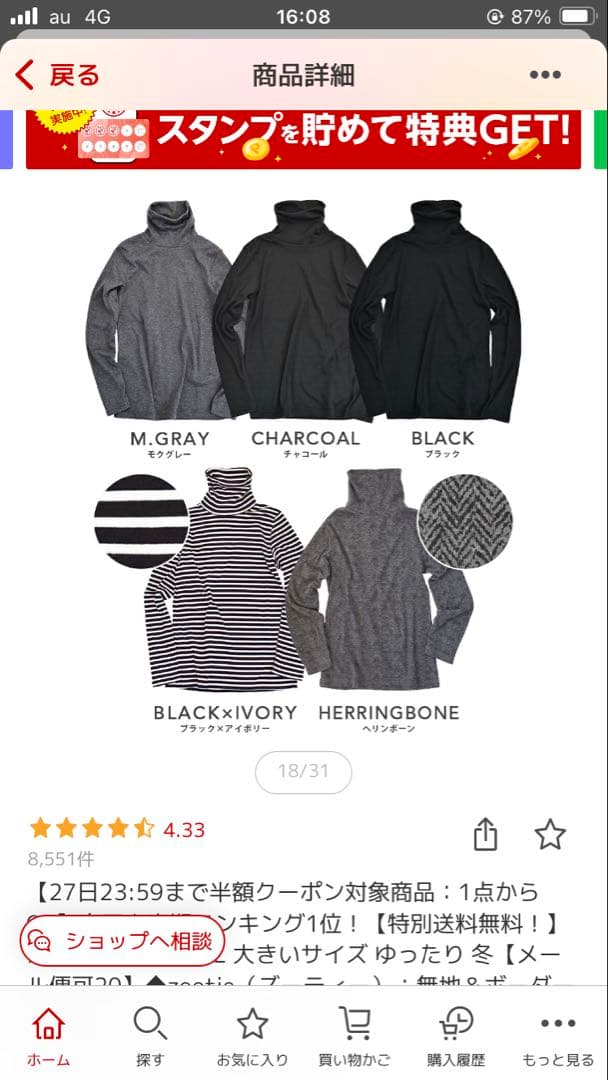View 購入履歴 purchase history tab

pos(456,1035)
